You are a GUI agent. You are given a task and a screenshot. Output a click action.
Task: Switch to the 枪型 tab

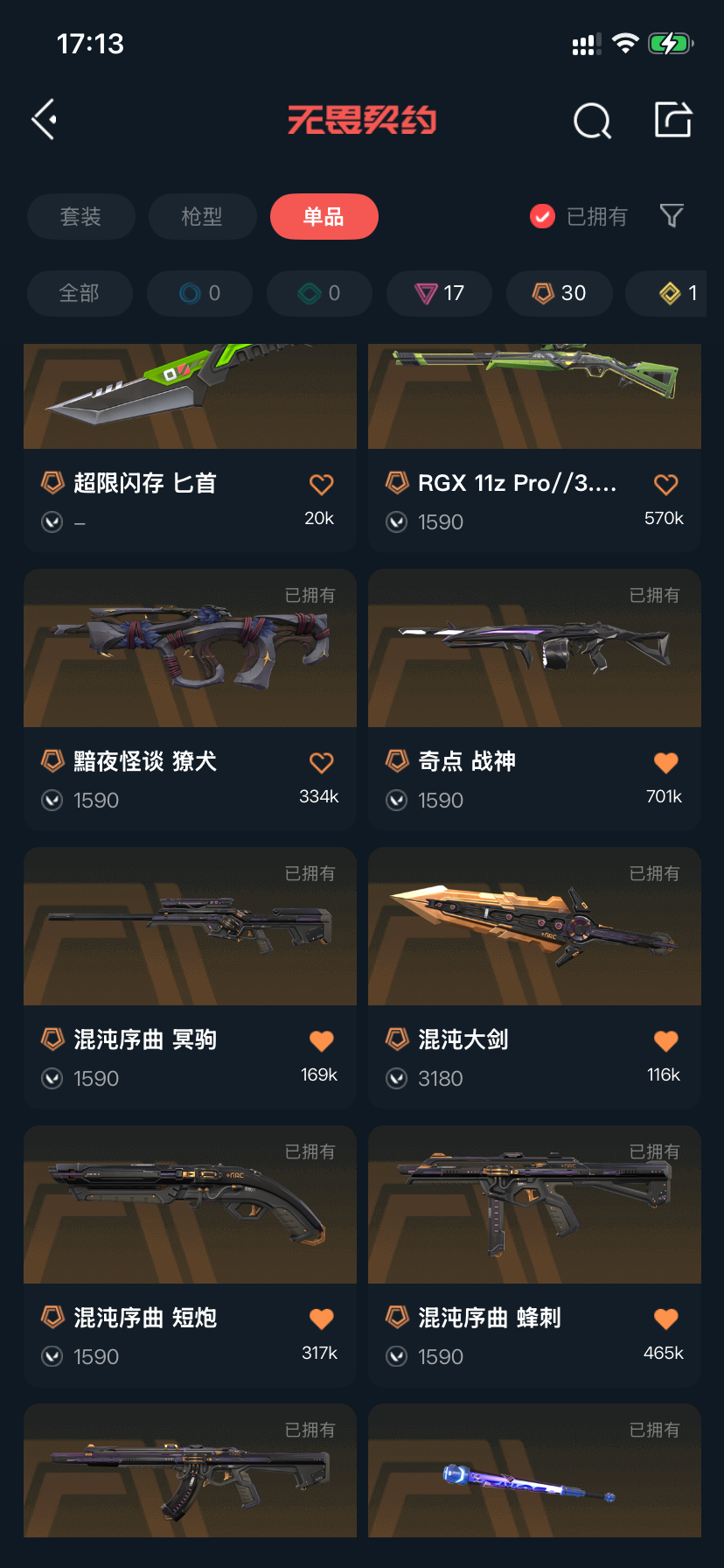[202, 216]
